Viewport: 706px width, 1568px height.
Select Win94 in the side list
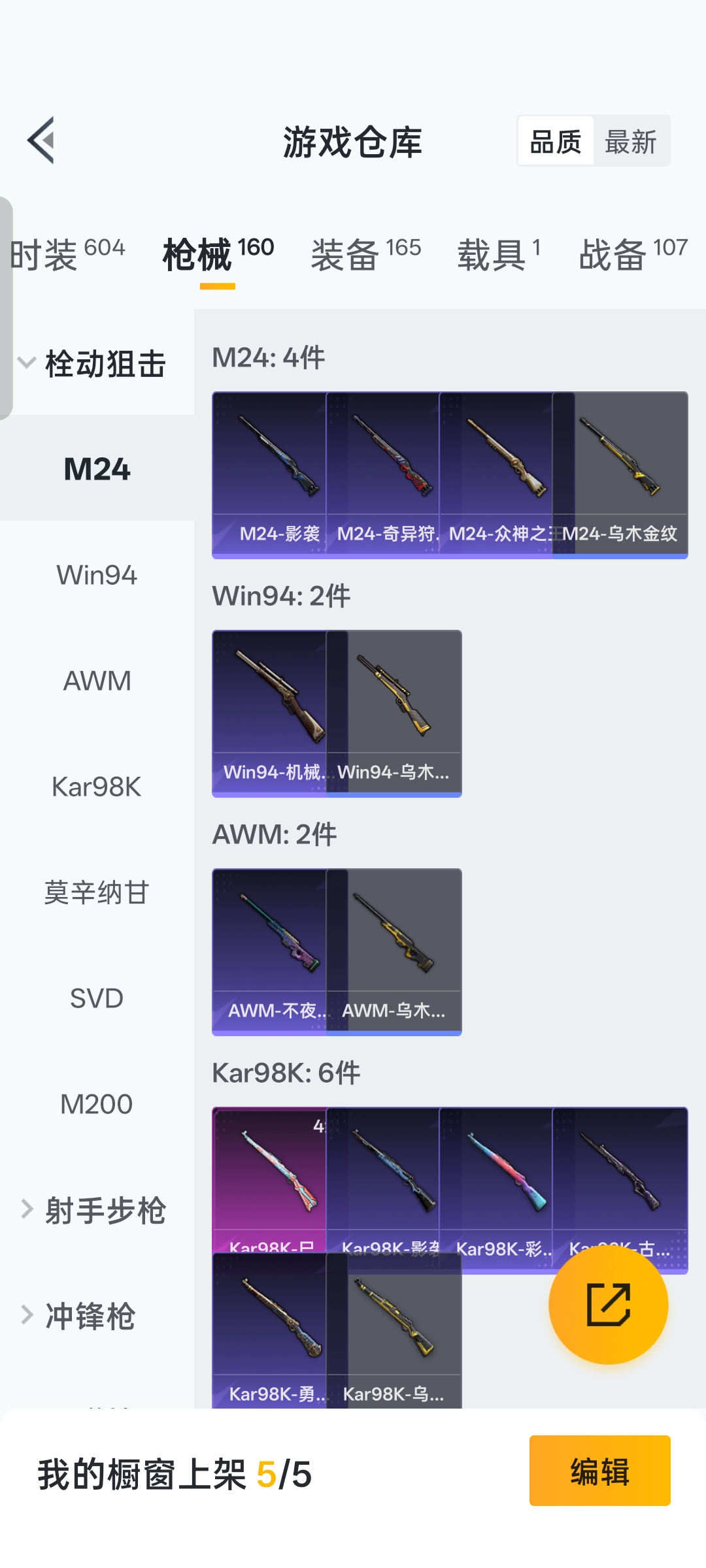tap(97, 576)
